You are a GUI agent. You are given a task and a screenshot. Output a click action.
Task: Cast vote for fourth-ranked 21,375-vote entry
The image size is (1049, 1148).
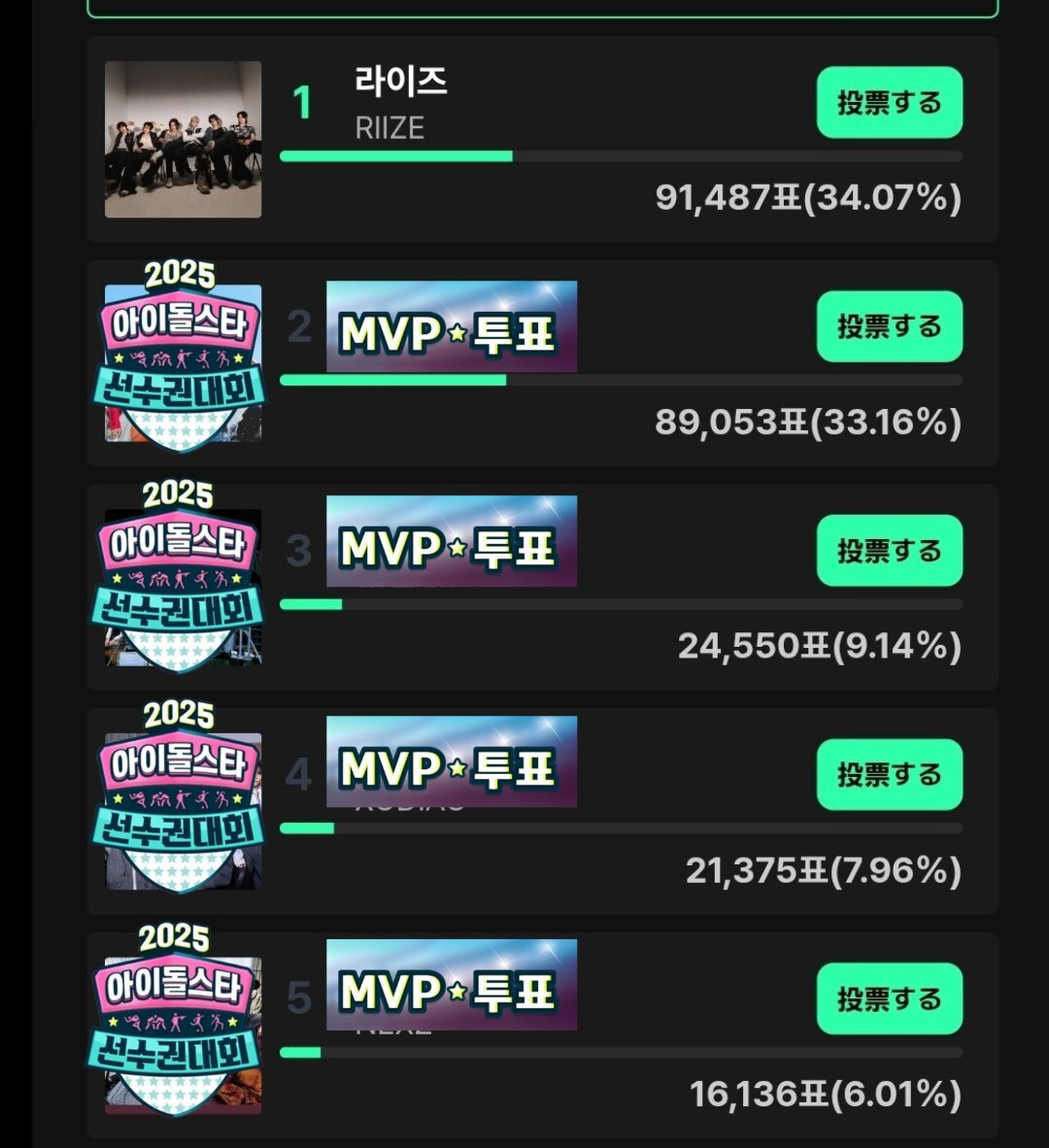coord(889,774)
